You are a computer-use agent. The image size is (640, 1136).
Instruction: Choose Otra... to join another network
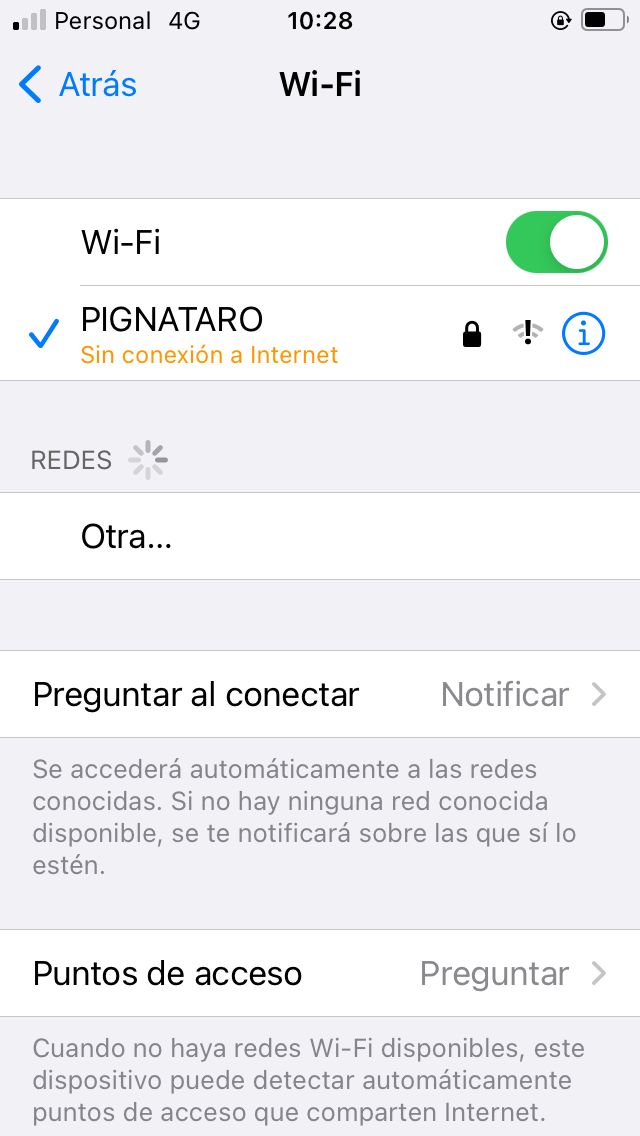(x=127, y=537)
